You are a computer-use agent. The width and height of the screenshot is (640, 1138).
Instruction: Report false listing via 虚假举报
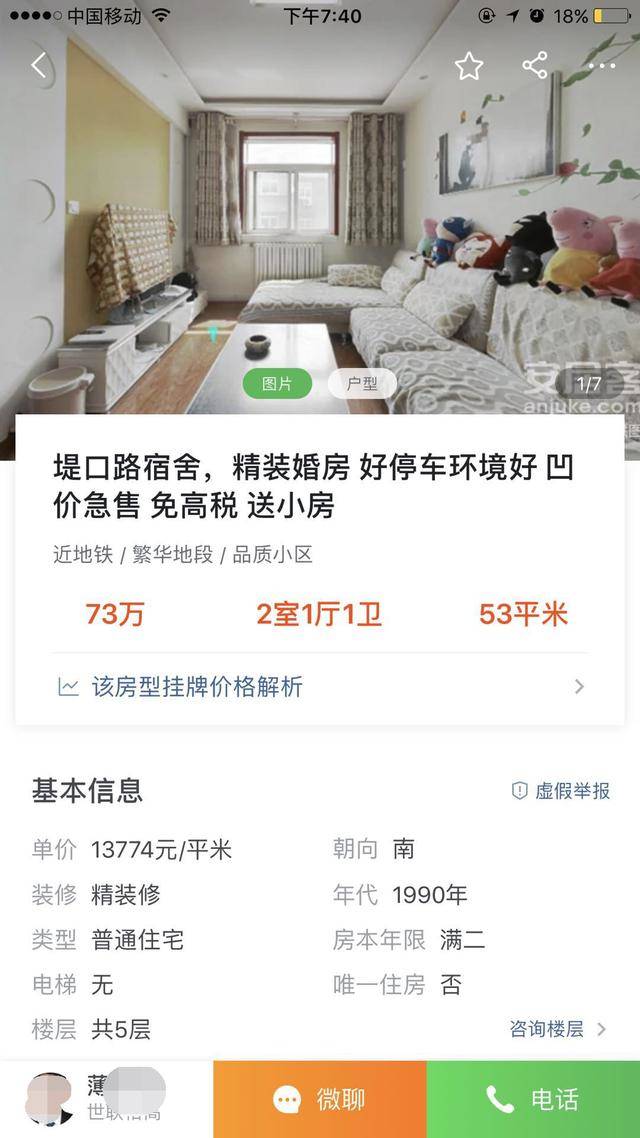click(560, 791)
